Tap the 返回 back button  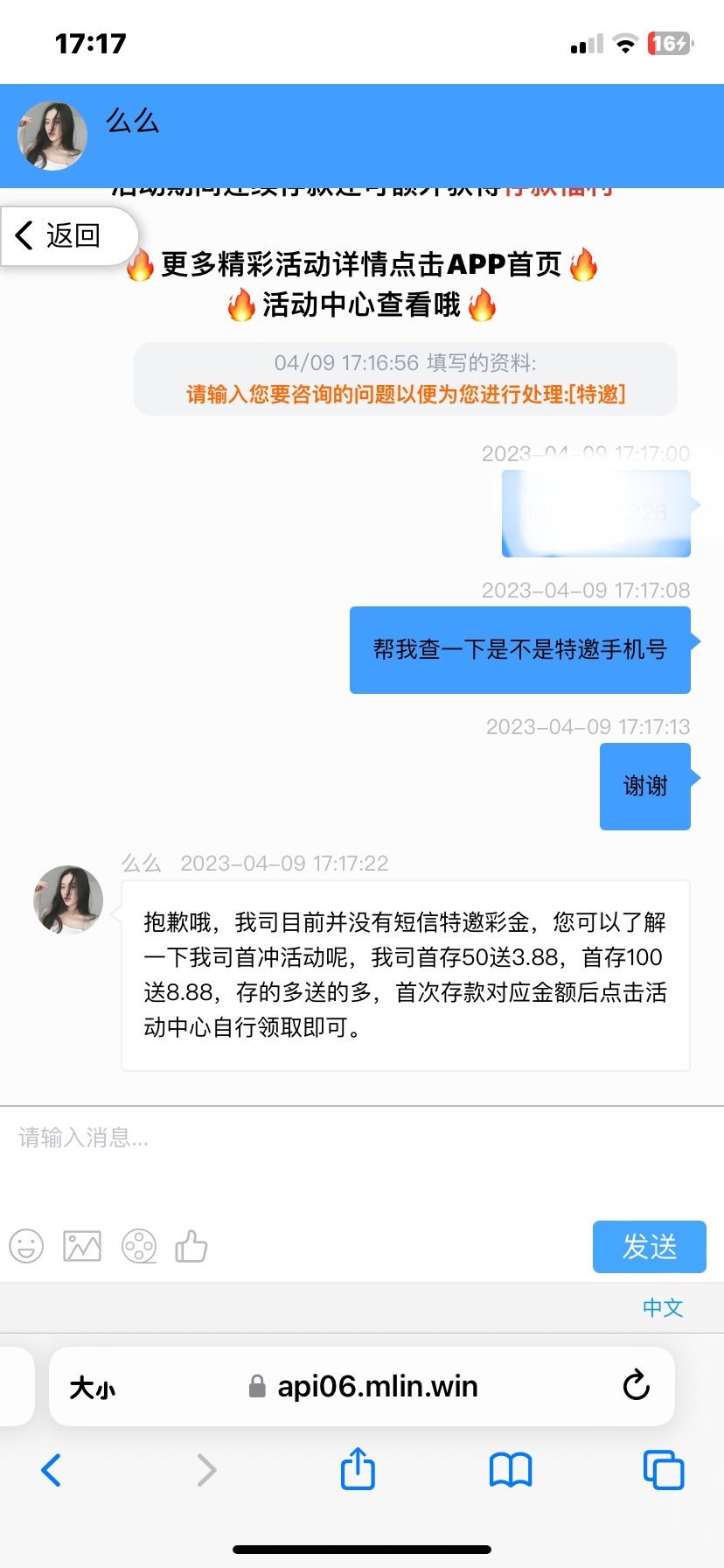(x=61, y=235)
